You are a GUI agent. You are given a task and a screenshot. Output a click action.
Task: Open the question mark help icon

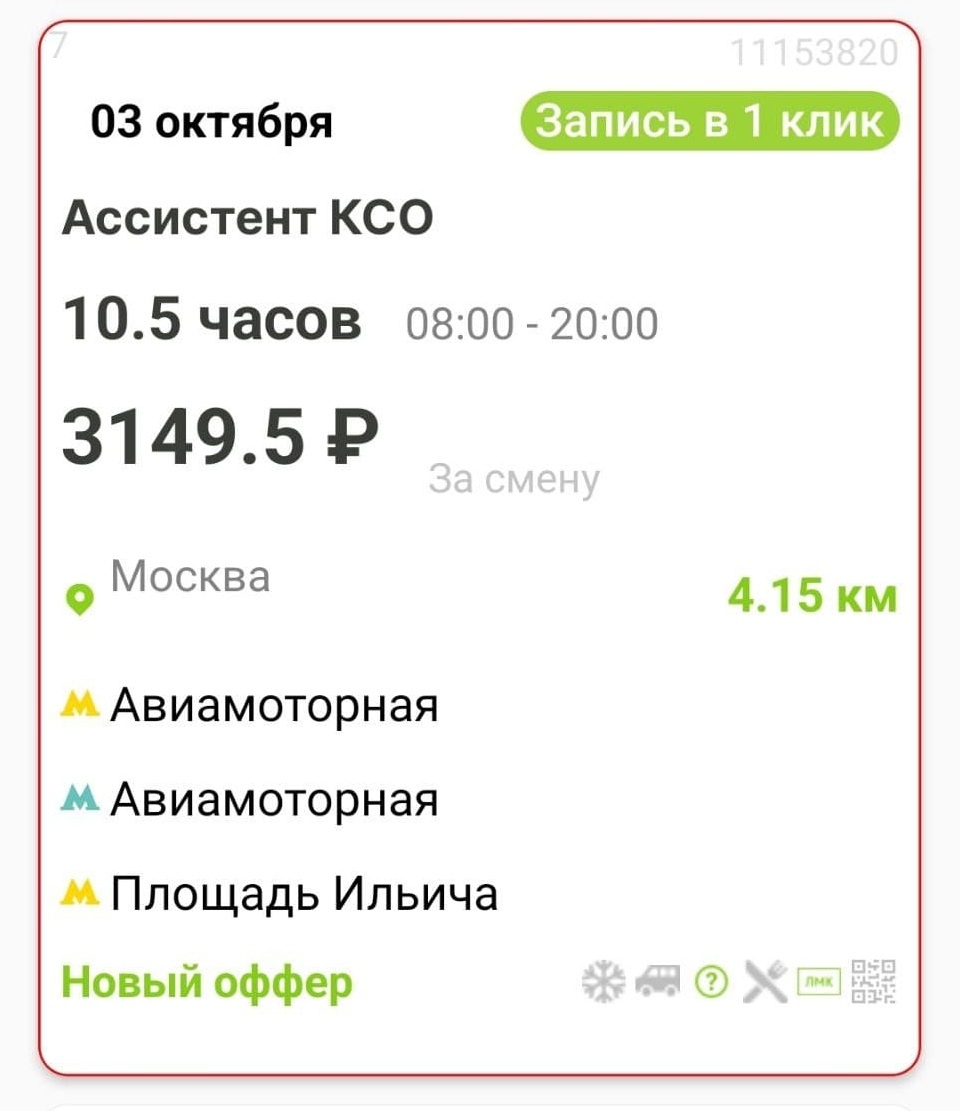[711, 980]
